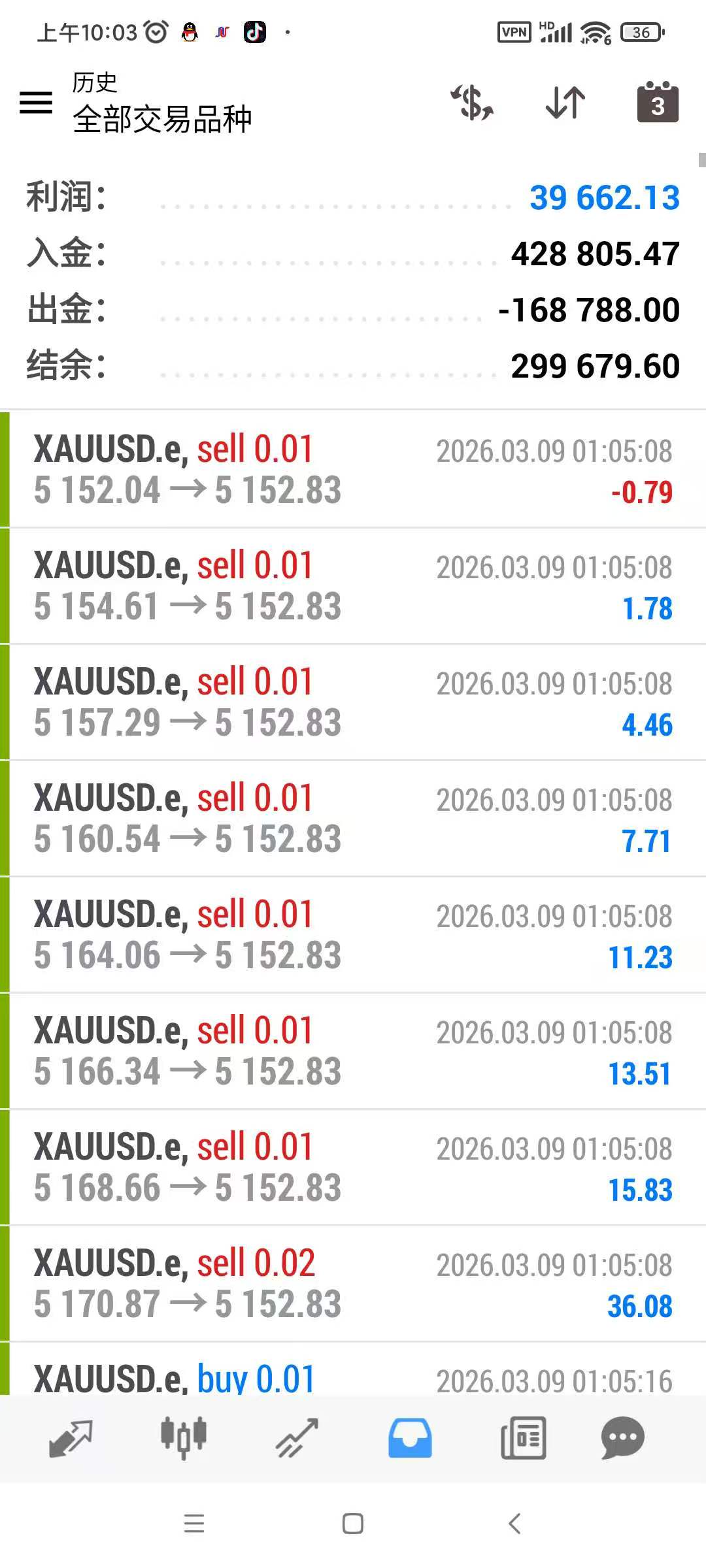
Task: Open the hamburger drawer menu
Action: click(x=36, y=103)
